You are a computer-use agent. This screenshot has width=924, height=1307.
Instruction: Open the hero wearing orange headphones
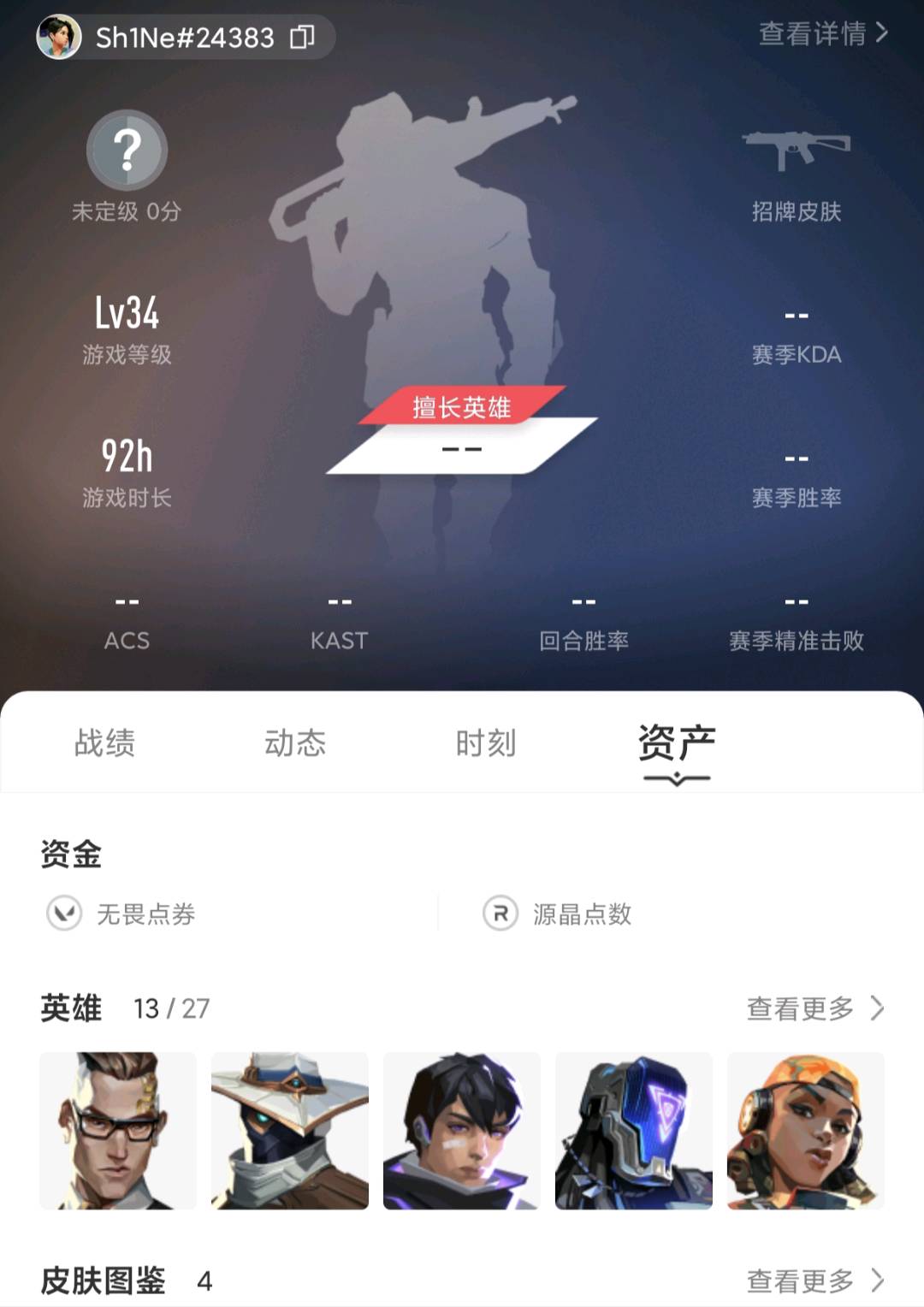[x=805, y=1130]
